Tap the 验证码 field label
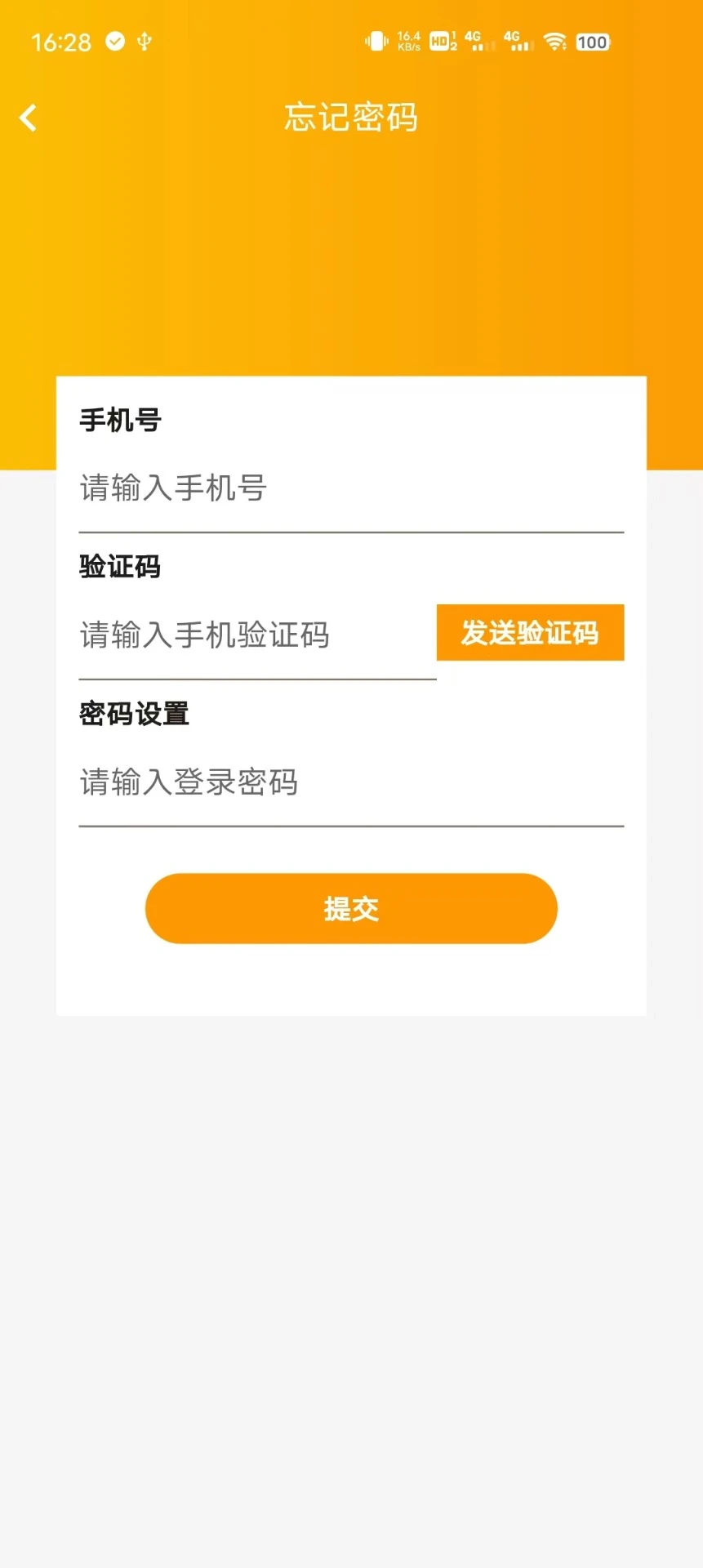 click(119, 566)
